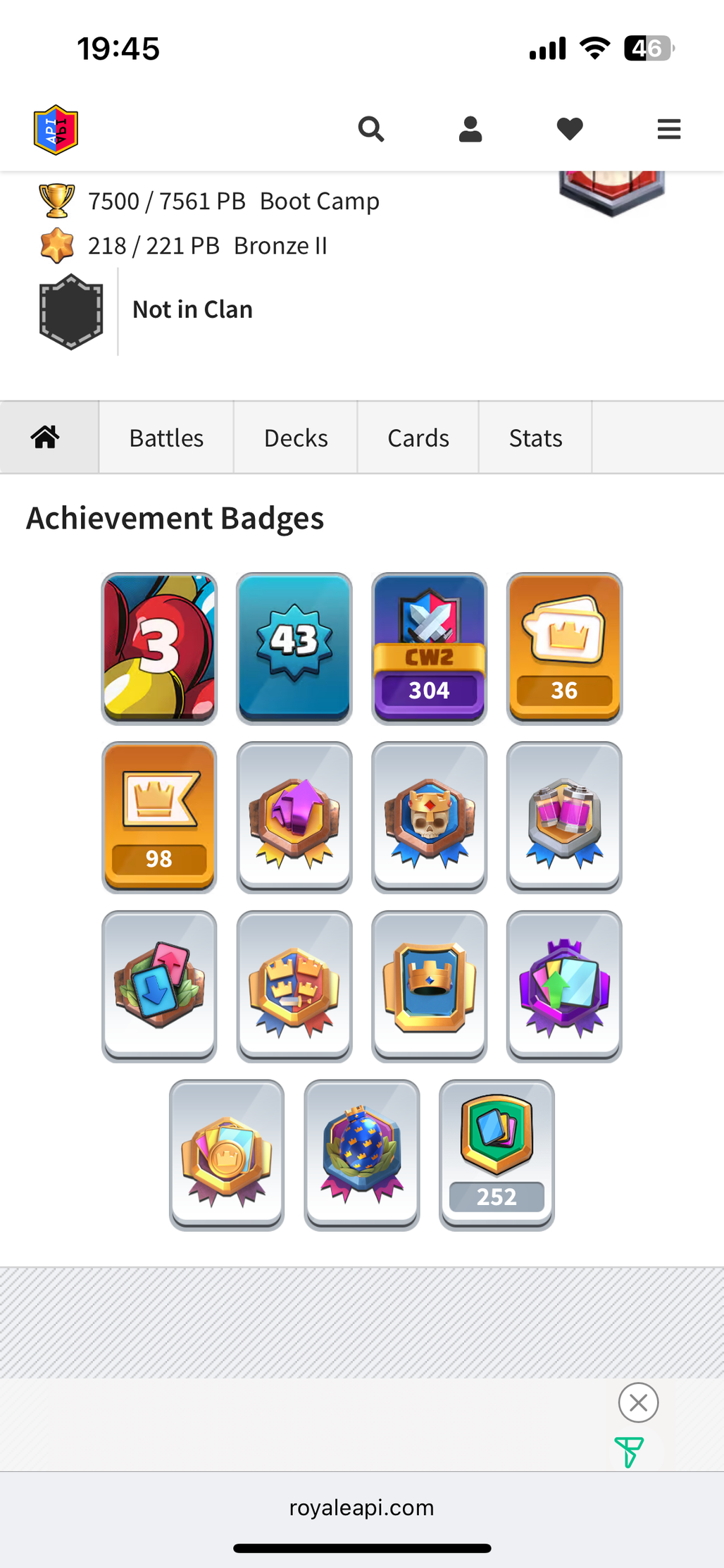Open favorites heart icon
The image size is (724, 1568).
(569, 129)
